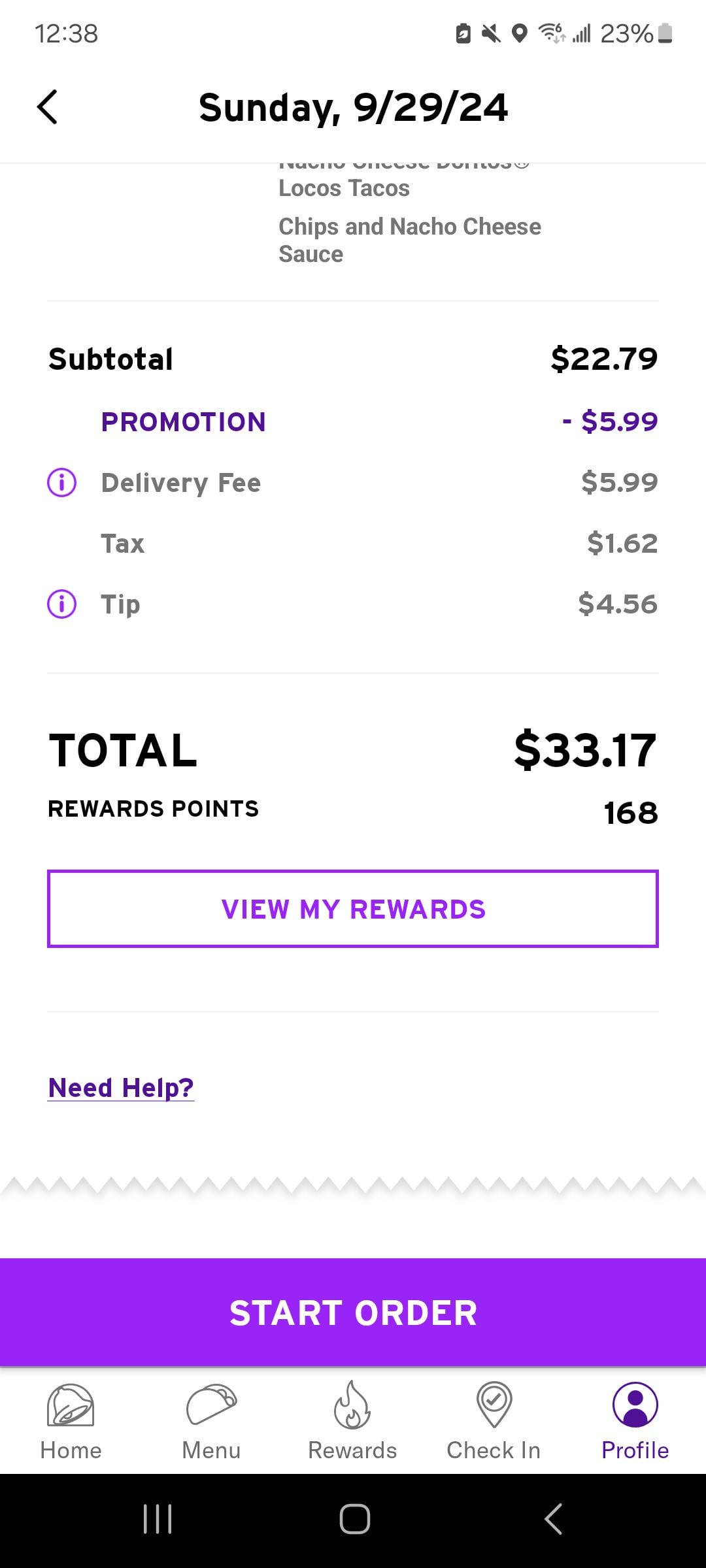
Task: Open recent apps from navigation bar
Action: (158, 1519)
